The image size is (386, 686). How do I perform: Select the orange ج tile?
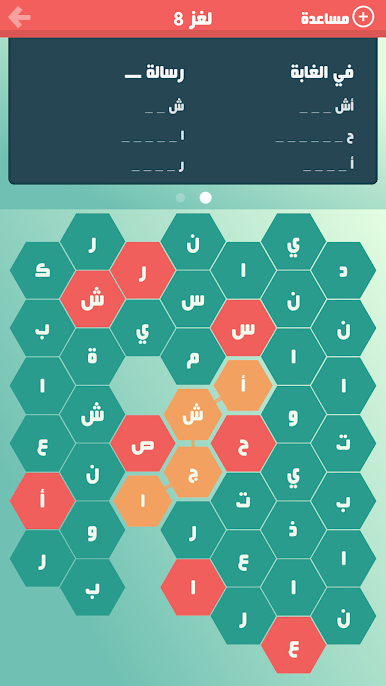pyautogui.click(x=193, y=472)
